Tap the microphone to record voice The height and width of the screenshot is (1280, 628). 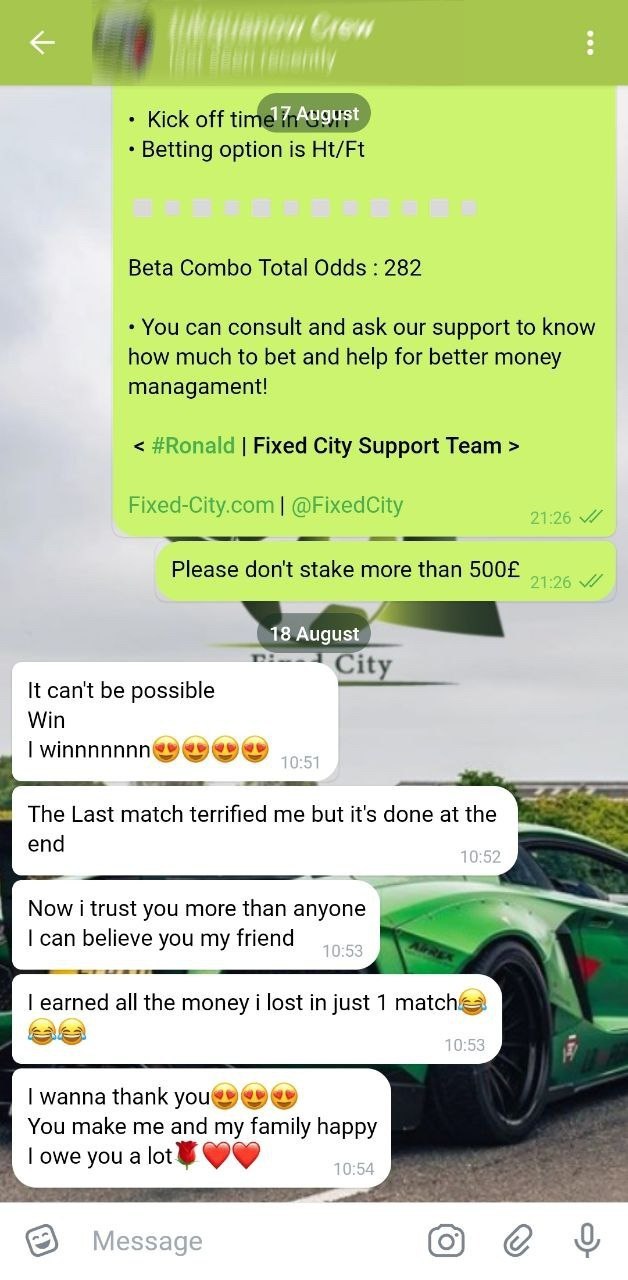[587, 1241]
